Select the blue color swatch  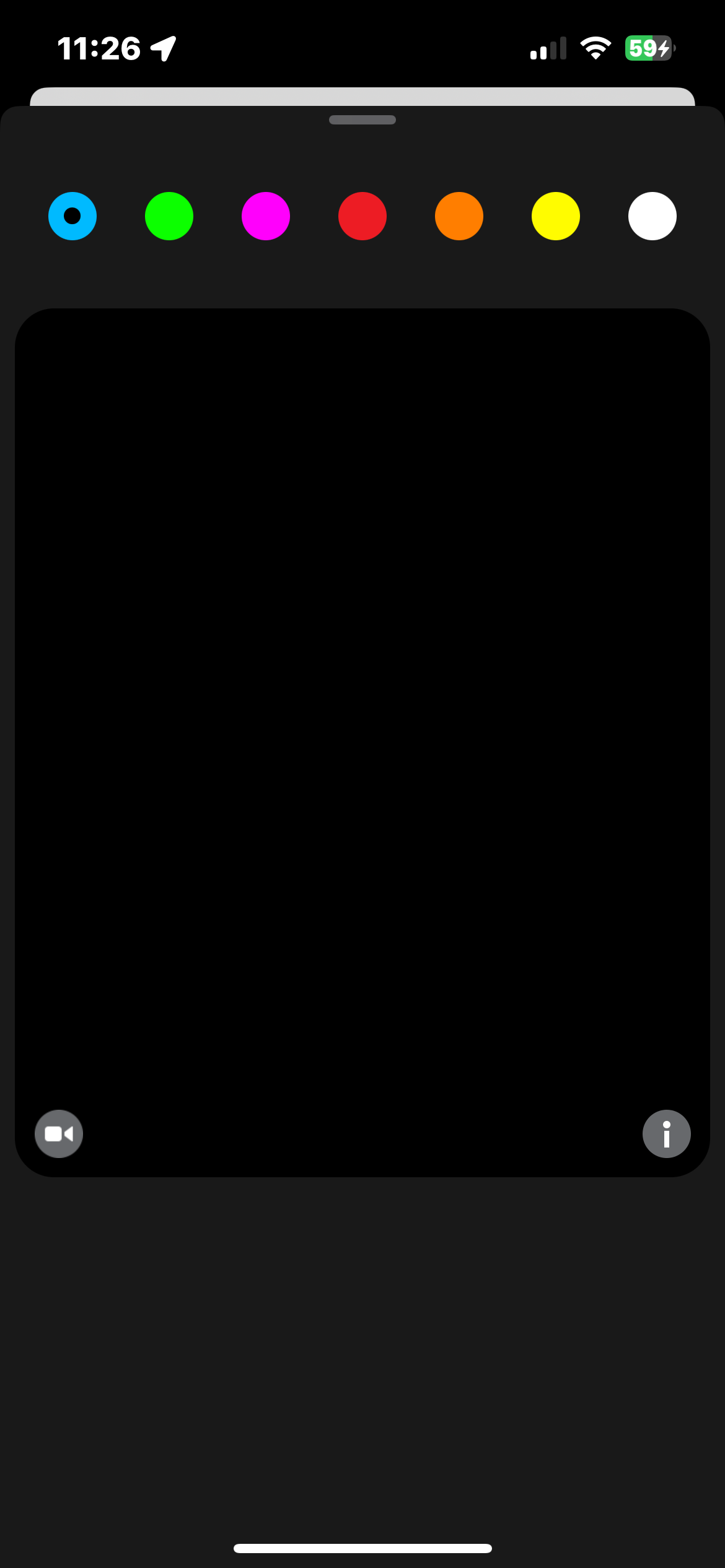72,216
